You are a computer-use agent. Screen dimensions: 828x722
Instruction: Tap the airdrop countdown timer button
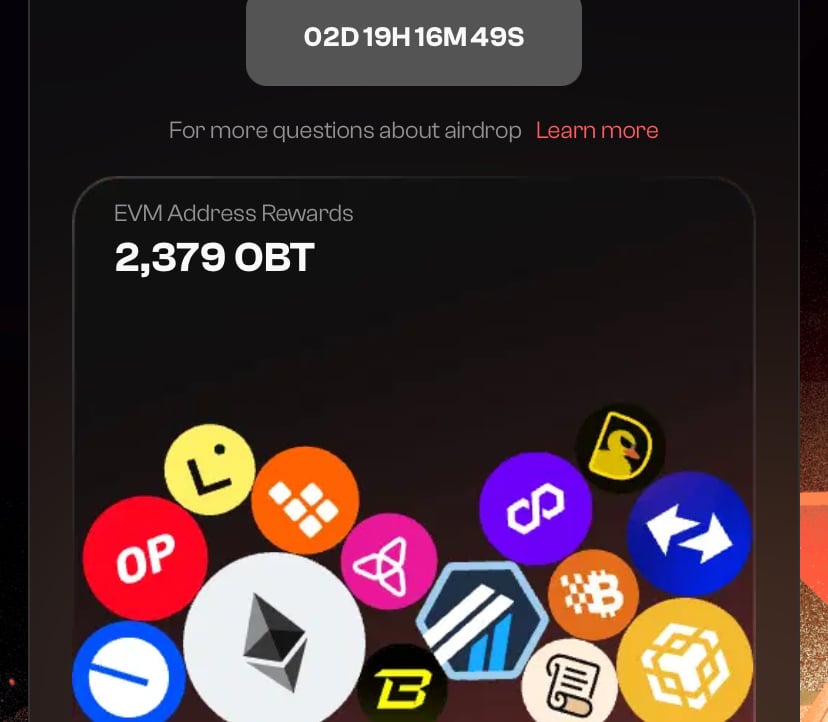pos(413,38)
